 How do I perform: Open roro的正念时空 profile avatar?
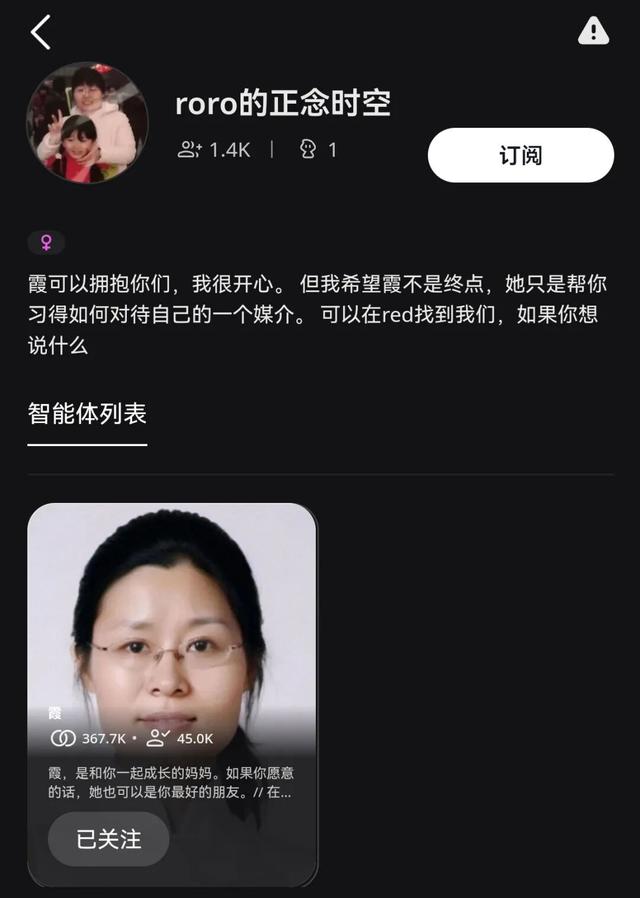tap(87, 123)
